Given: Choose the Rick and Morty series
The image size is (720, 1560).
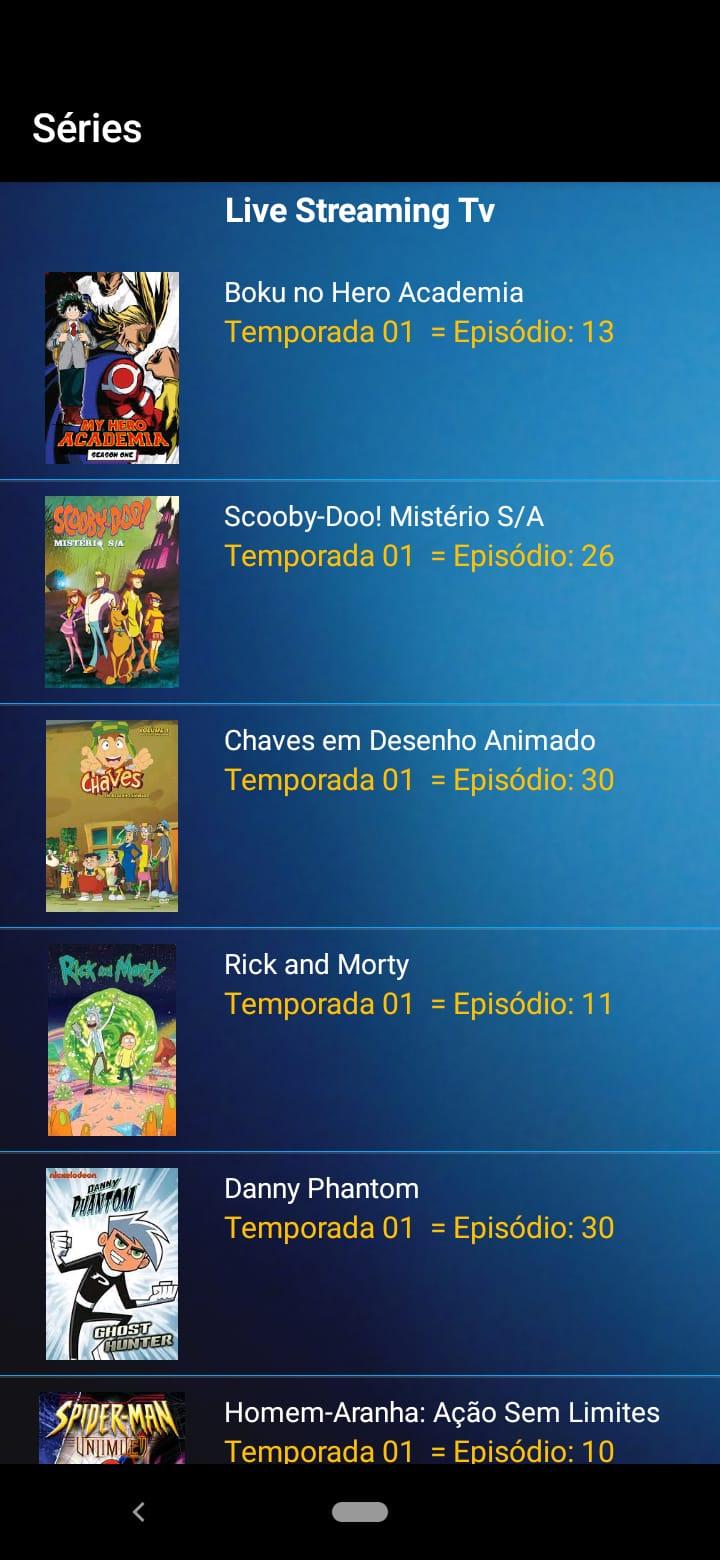Looking at the screenshot, I should pyautogui.click(x=316, y=965).
